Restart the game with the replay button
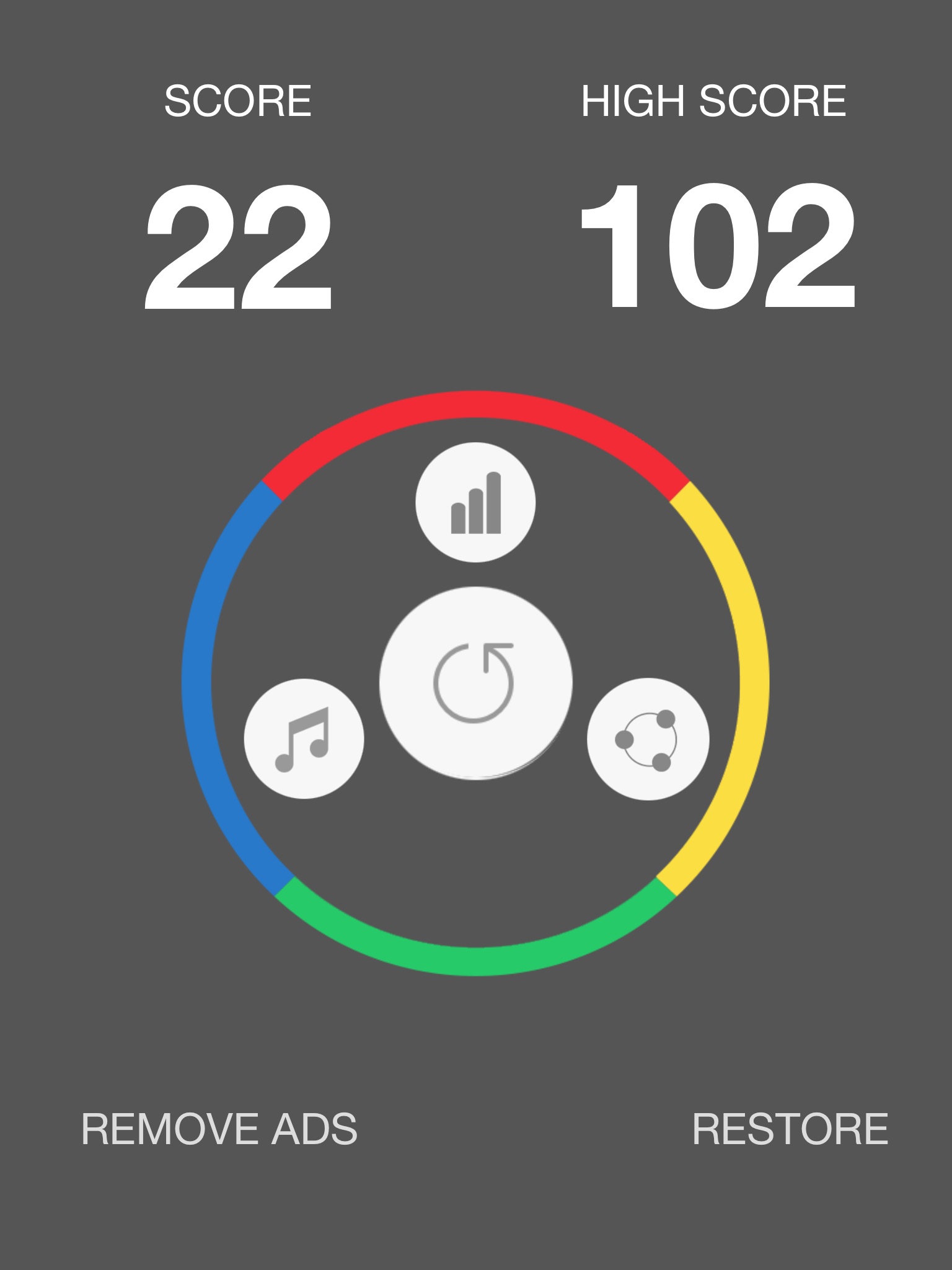This screenshot has height=1270, width=952. click(475, 682)
